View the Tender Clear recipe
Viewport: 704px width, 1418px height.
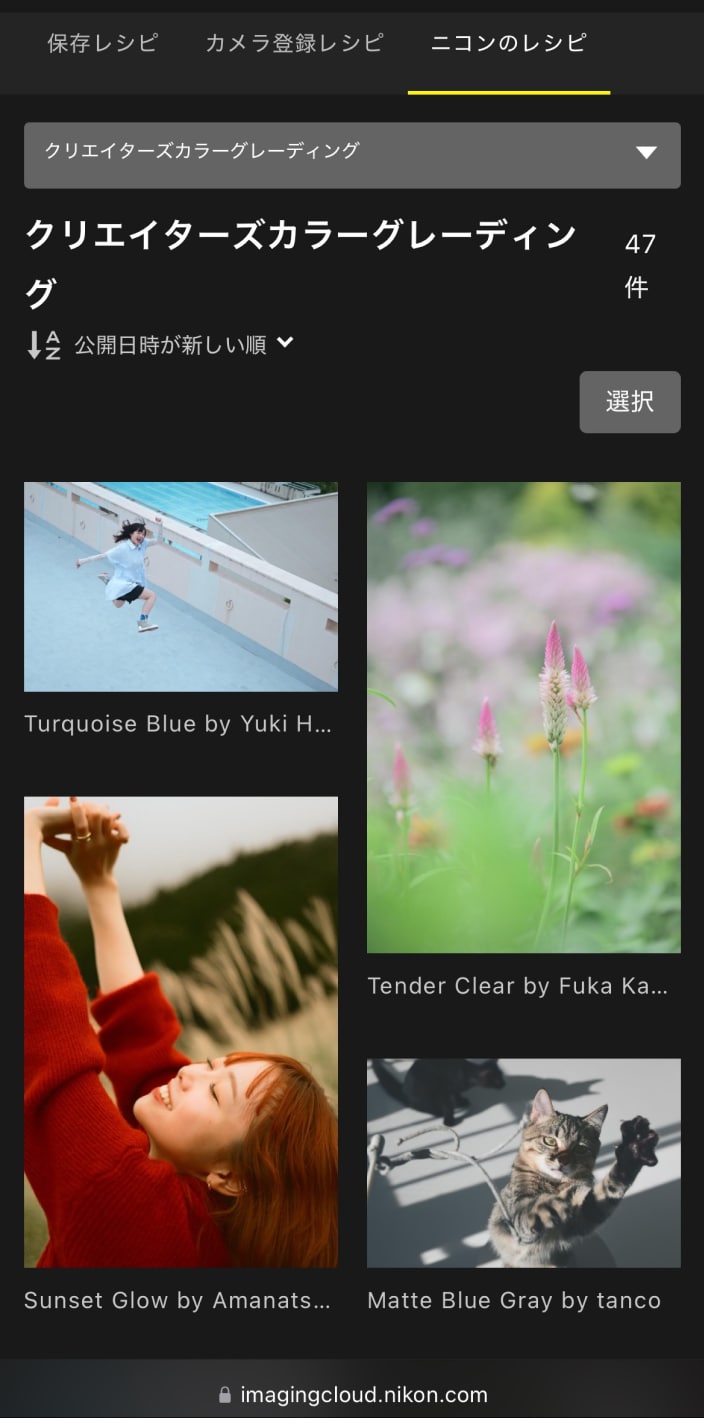click(523, 717)
